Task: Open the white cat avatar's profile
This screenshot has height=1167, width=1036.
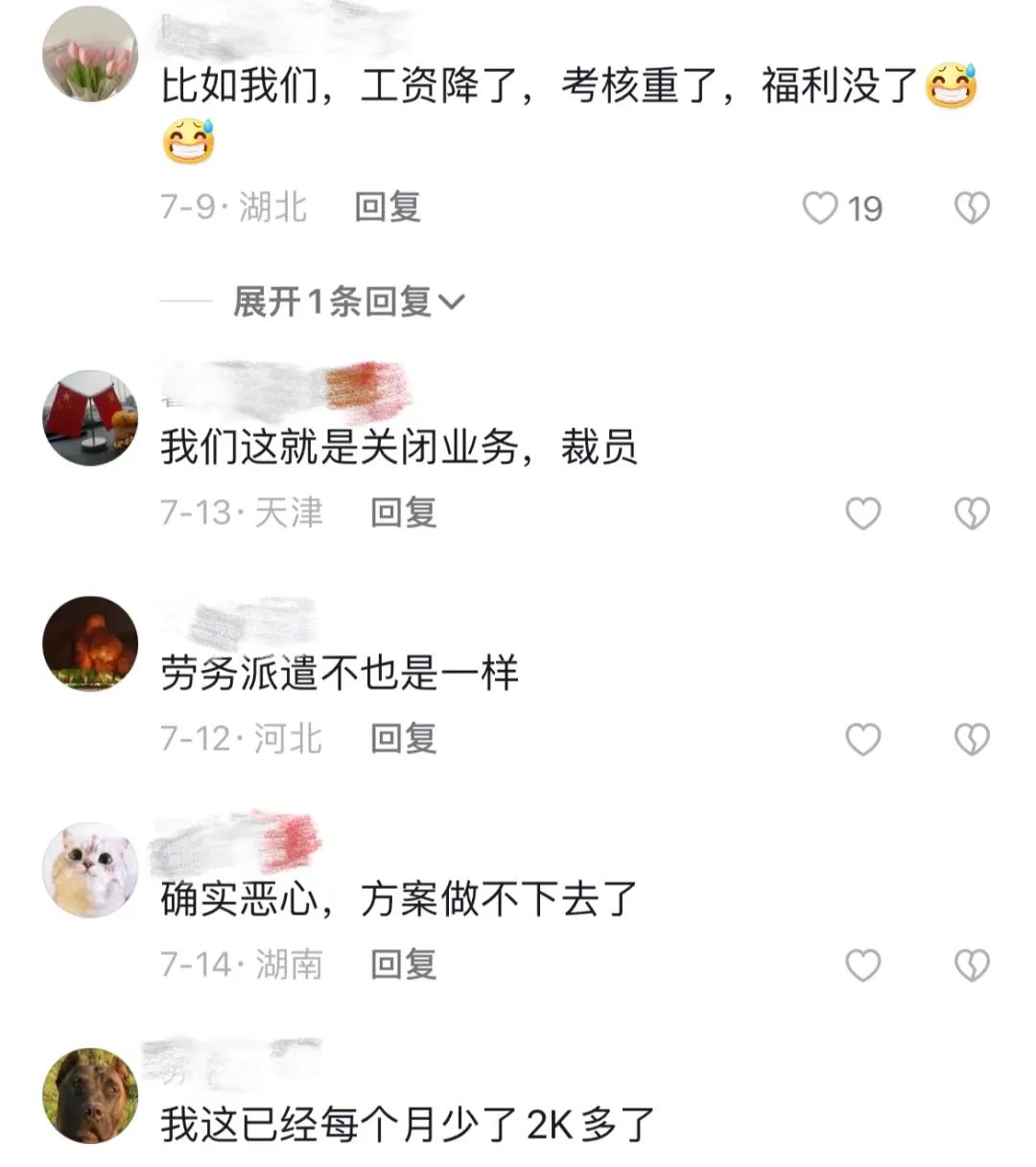Action: click(x=90, y=869)
